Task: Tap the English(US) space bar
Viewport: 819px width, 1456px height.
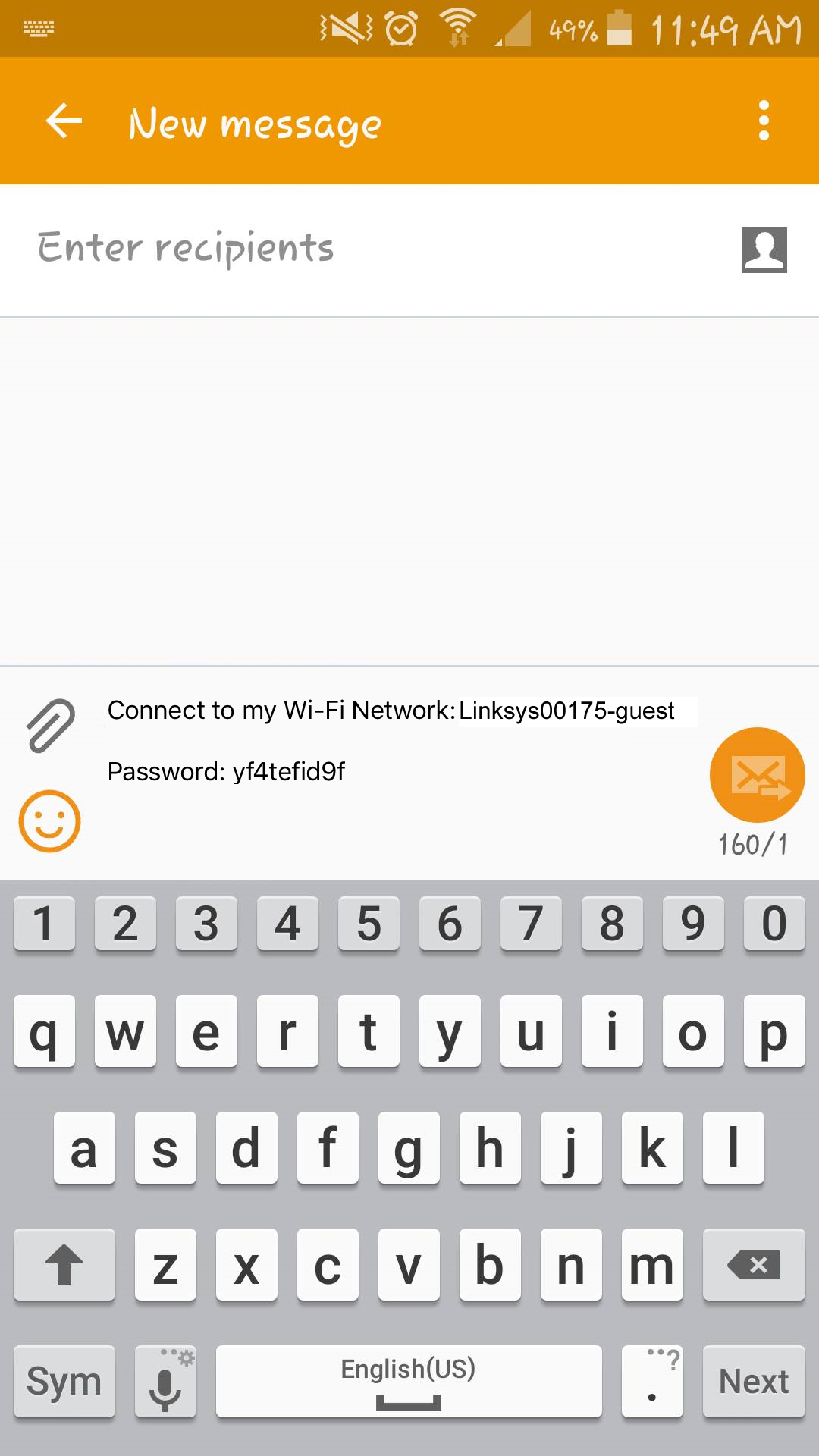Action: 408,1381
